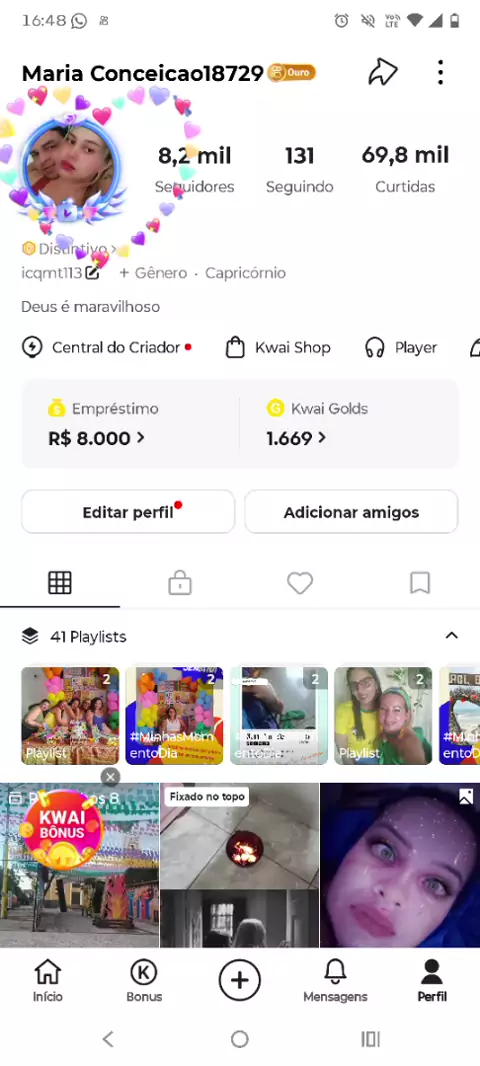Tap Editar perfil button
The width and height of the screenshot is (480, 1066).
click(128, 512)
